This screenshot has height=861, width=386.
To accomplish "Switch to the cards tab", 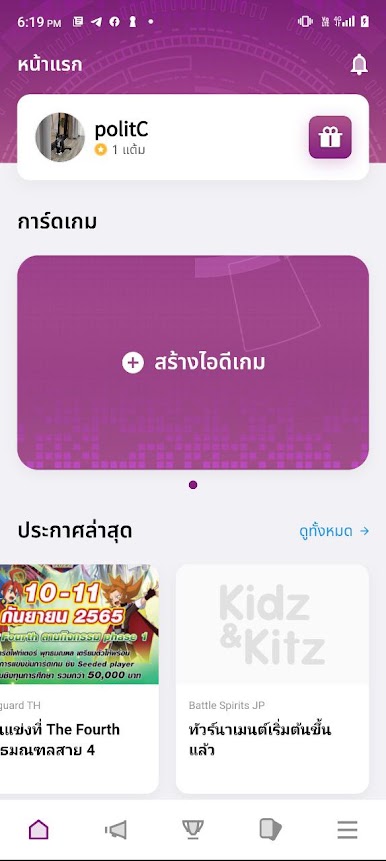I will pos(270,830).
